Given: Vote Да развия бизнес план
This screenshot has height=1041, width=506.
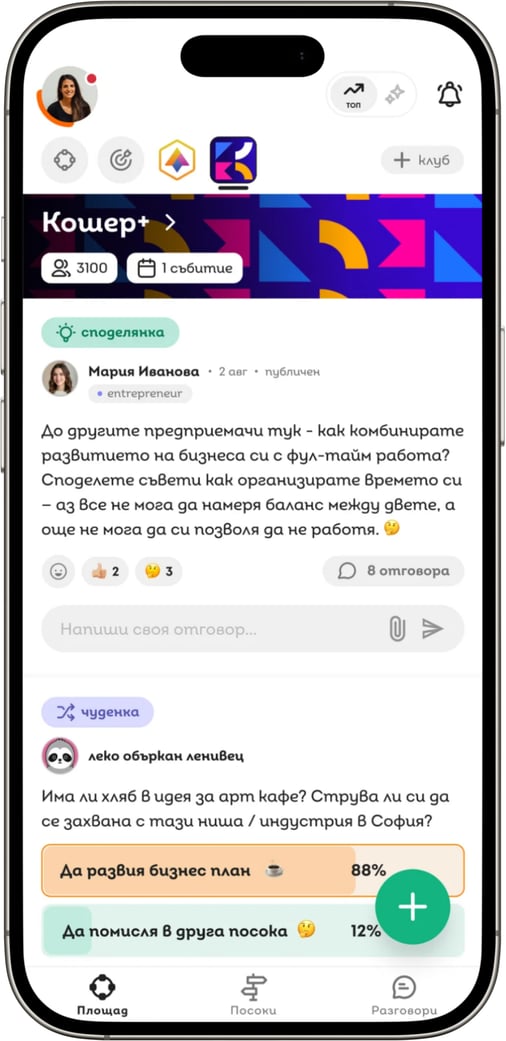Looking at the screenshot, I should [x=253, y=870].
